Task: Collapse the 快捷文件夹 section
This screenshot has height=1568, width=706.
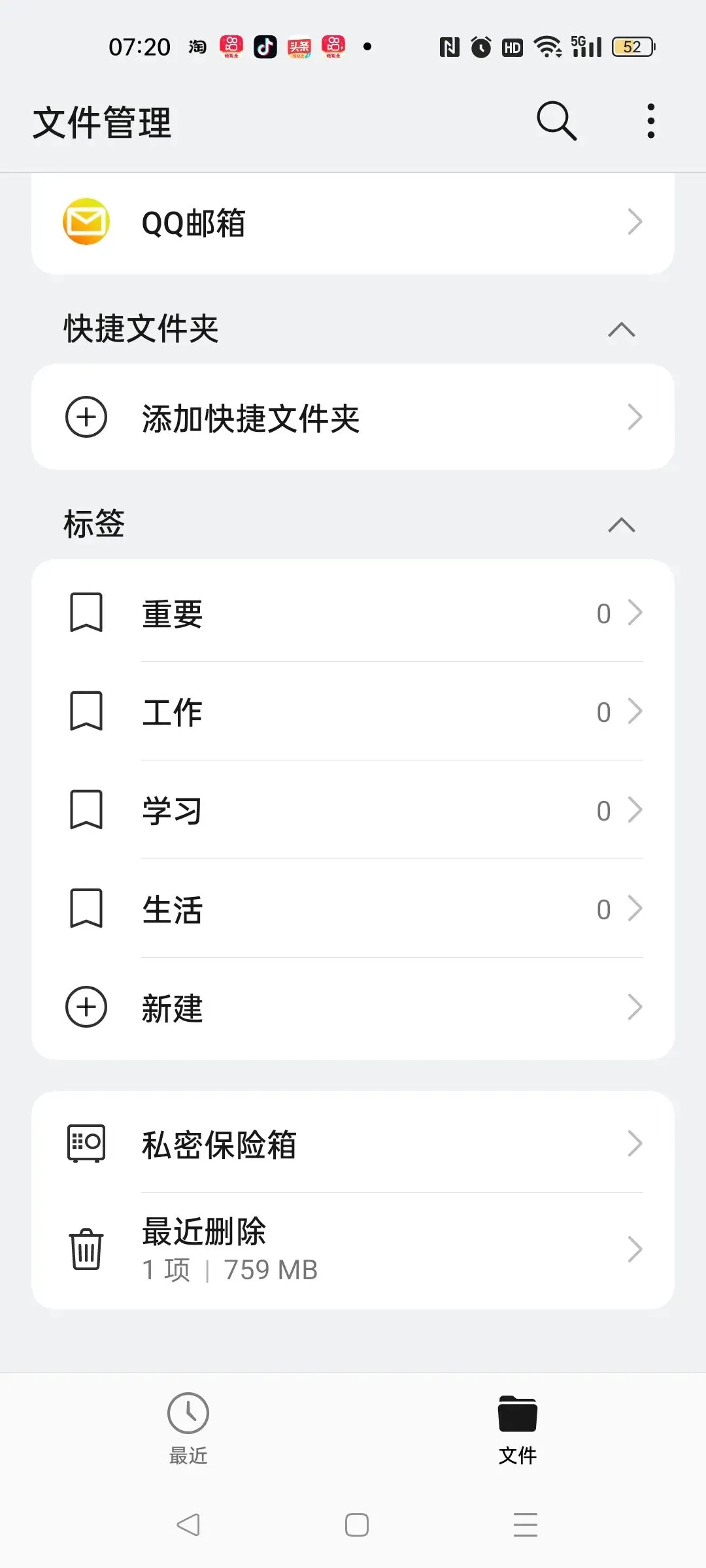Action: click(x=621, y=329)
